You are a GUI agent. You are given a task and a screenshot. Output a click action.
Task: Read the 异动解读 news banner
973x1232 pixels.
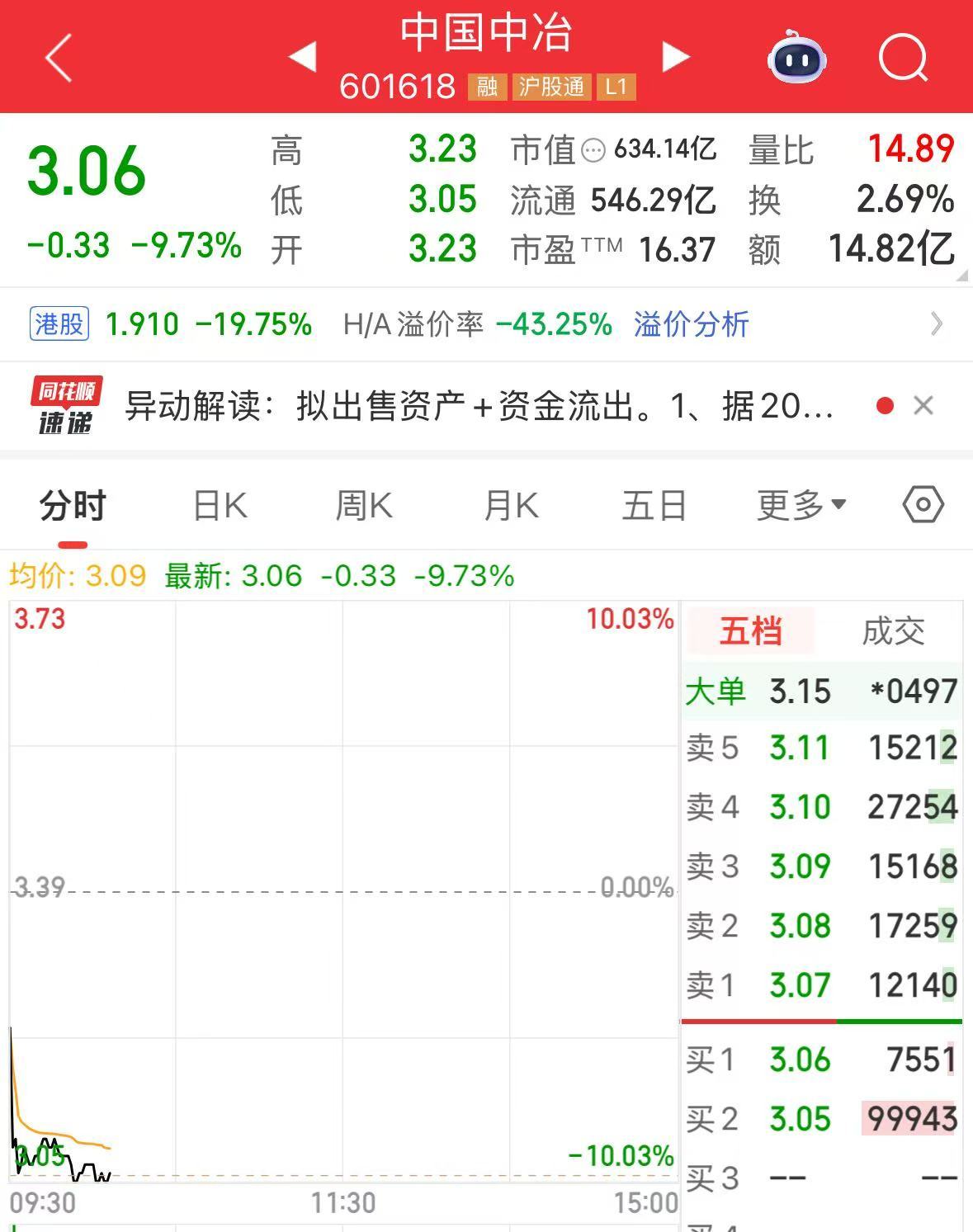click(x=479, y=406)
